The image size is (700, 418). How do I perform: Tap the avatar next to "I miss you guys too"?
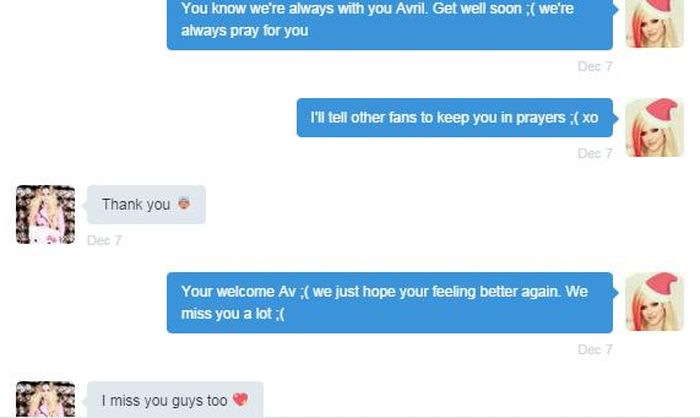(x=46, y=399)
